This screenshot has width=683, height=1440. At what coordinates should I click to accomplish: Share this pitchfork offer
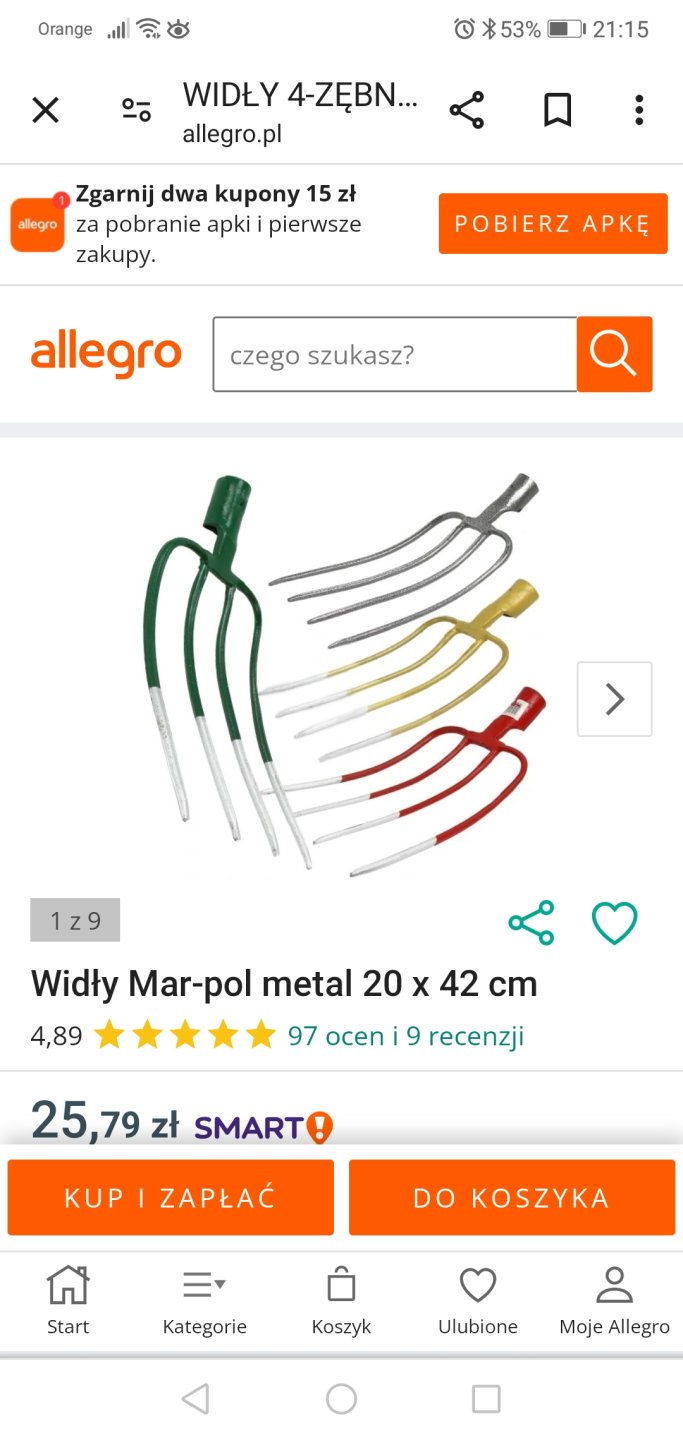click(531, 923)
